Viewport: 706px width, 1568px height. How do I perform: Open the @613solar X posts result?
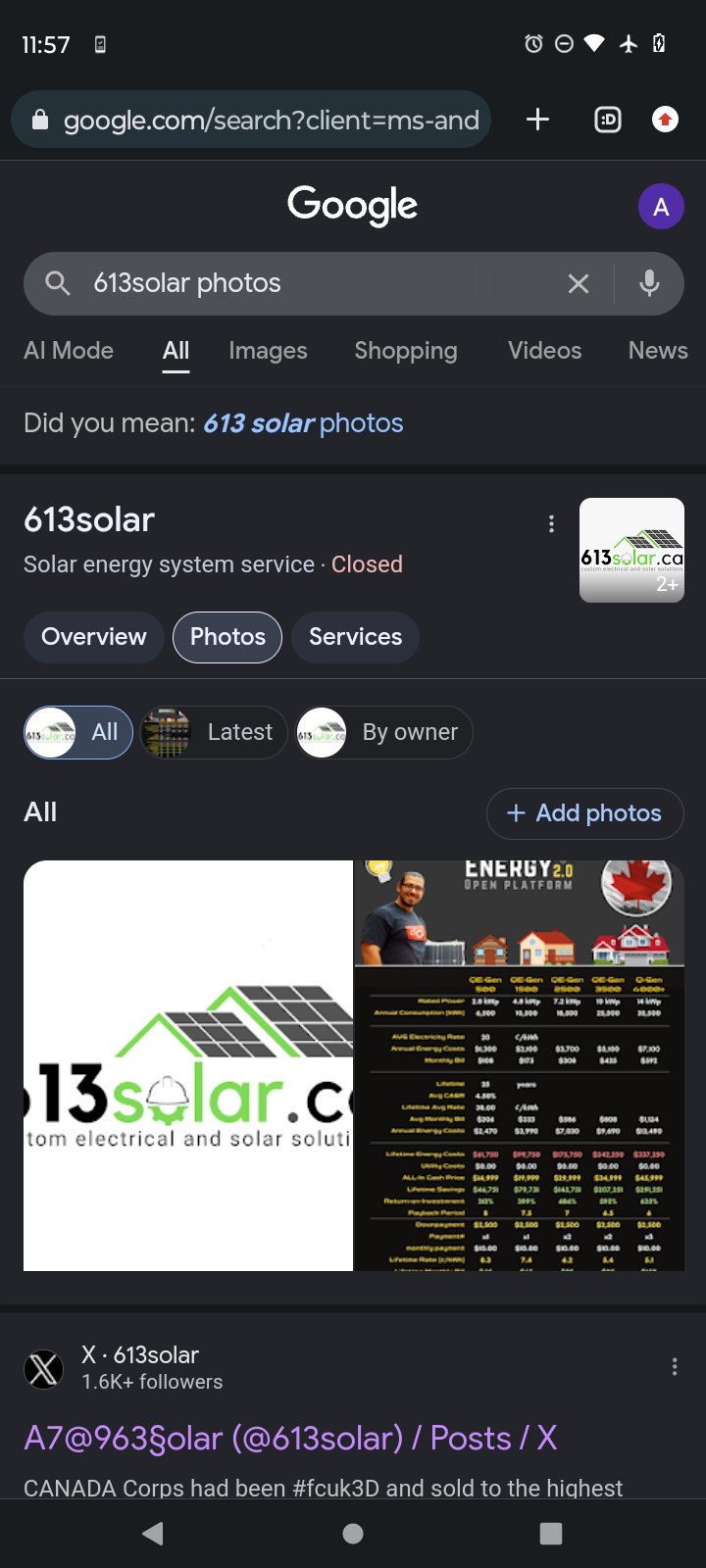[290, 1438]
